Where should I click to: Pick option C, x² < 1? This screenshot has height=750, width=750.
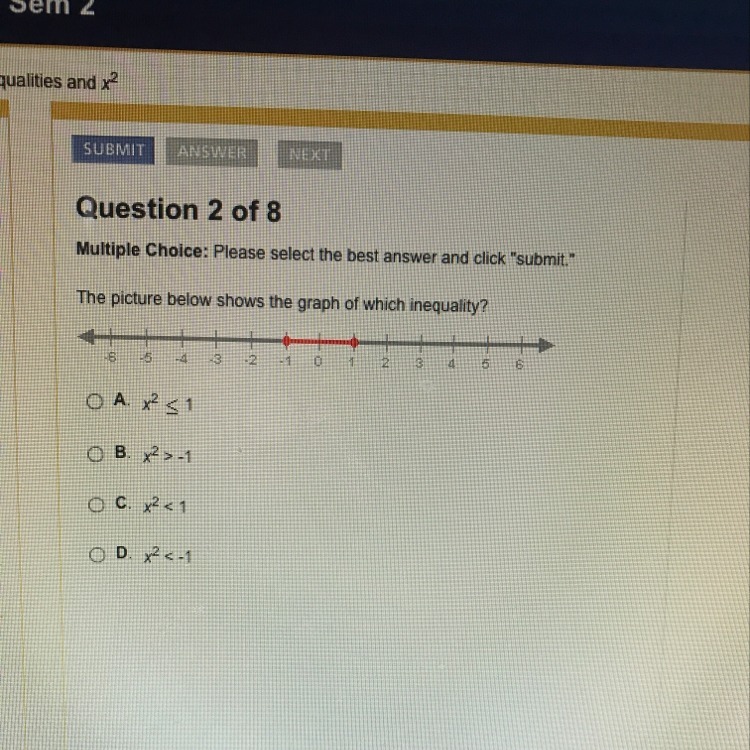tap(96, 504)
